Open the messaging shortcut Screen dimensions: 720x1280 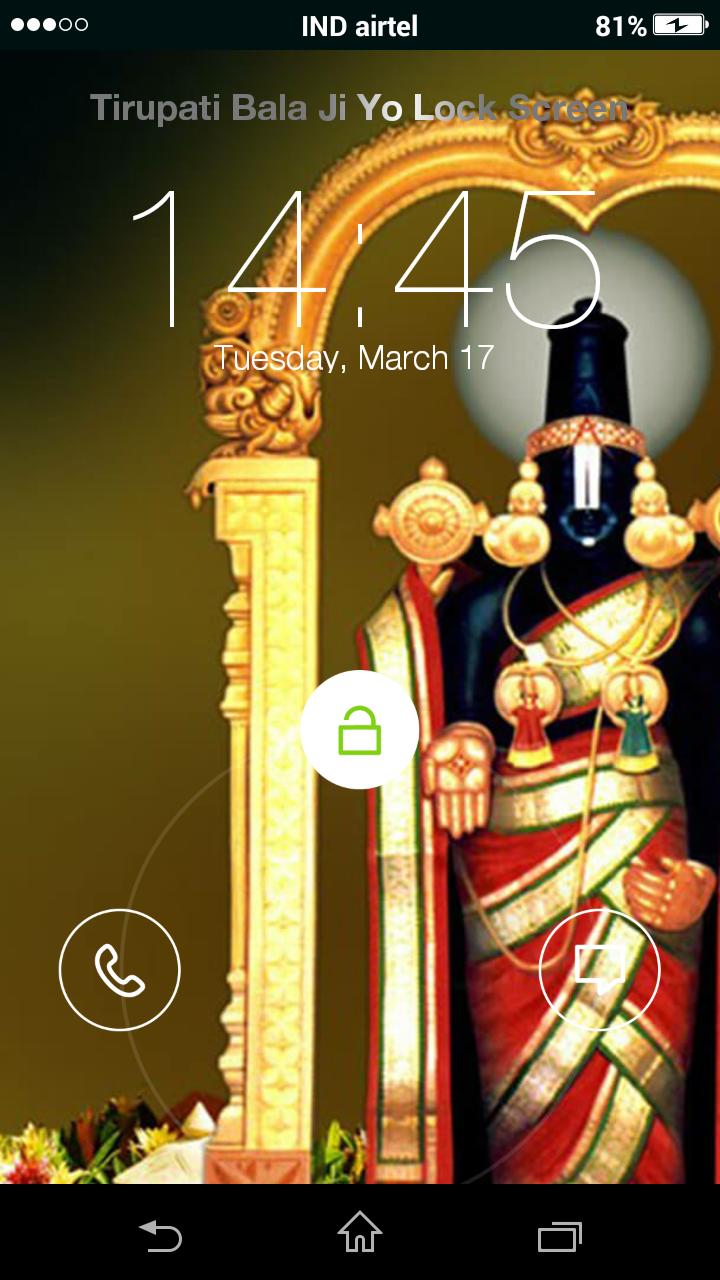point(599,969)
